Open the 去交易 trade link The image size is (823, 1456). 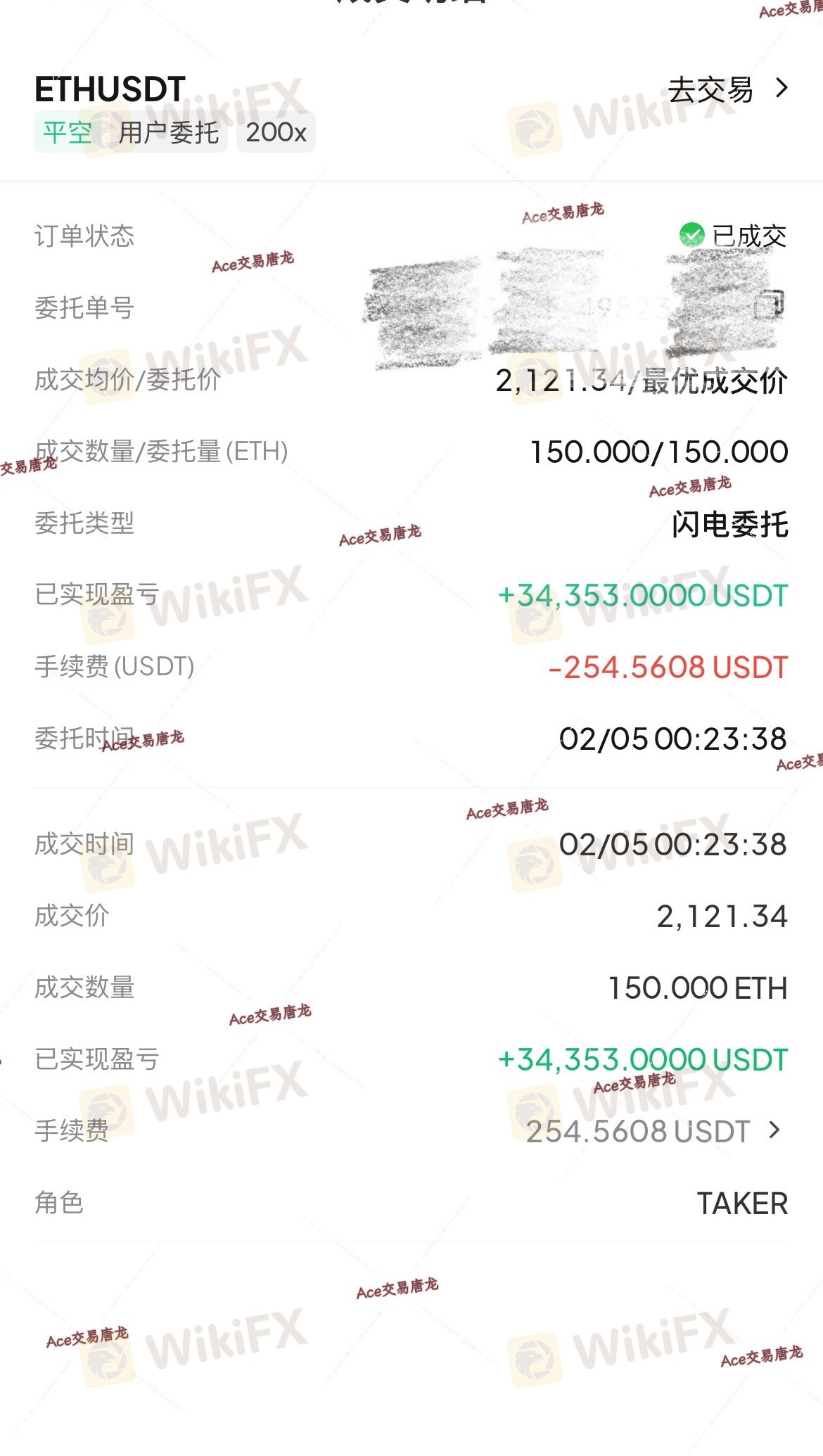point(727,90)
